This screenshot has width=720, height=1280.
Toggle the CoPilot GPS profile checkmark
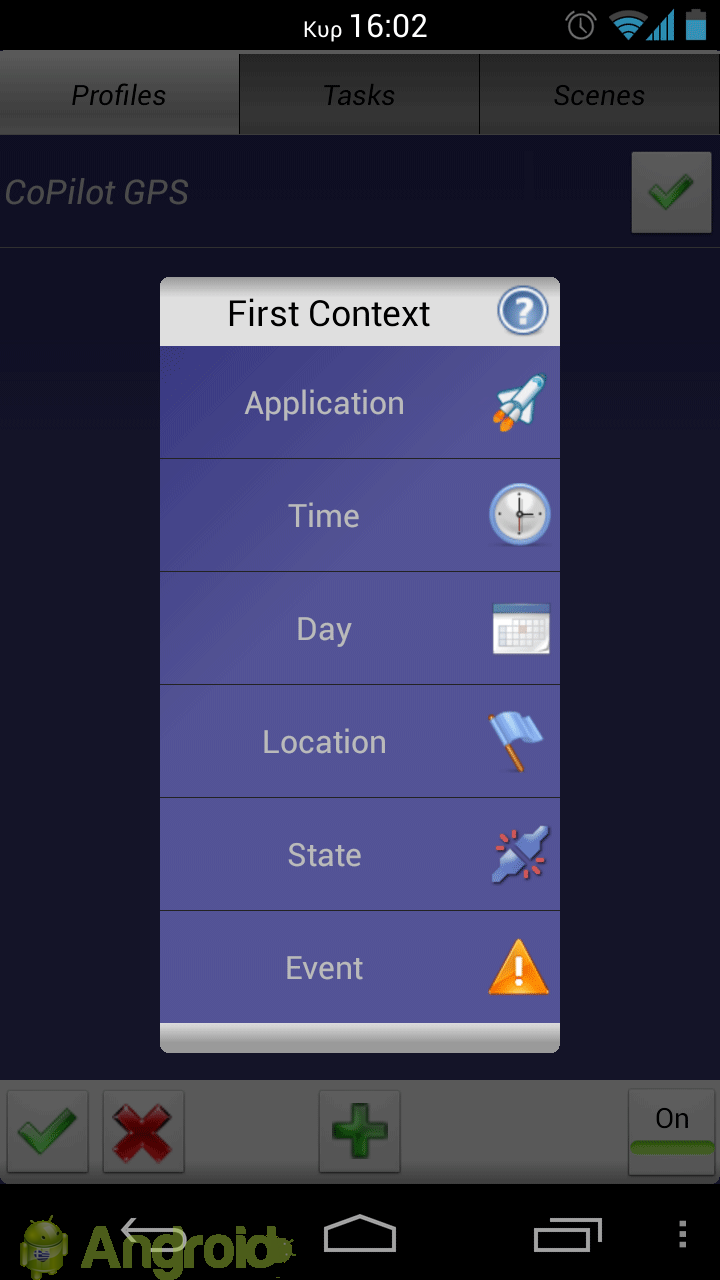click(671, 192)
